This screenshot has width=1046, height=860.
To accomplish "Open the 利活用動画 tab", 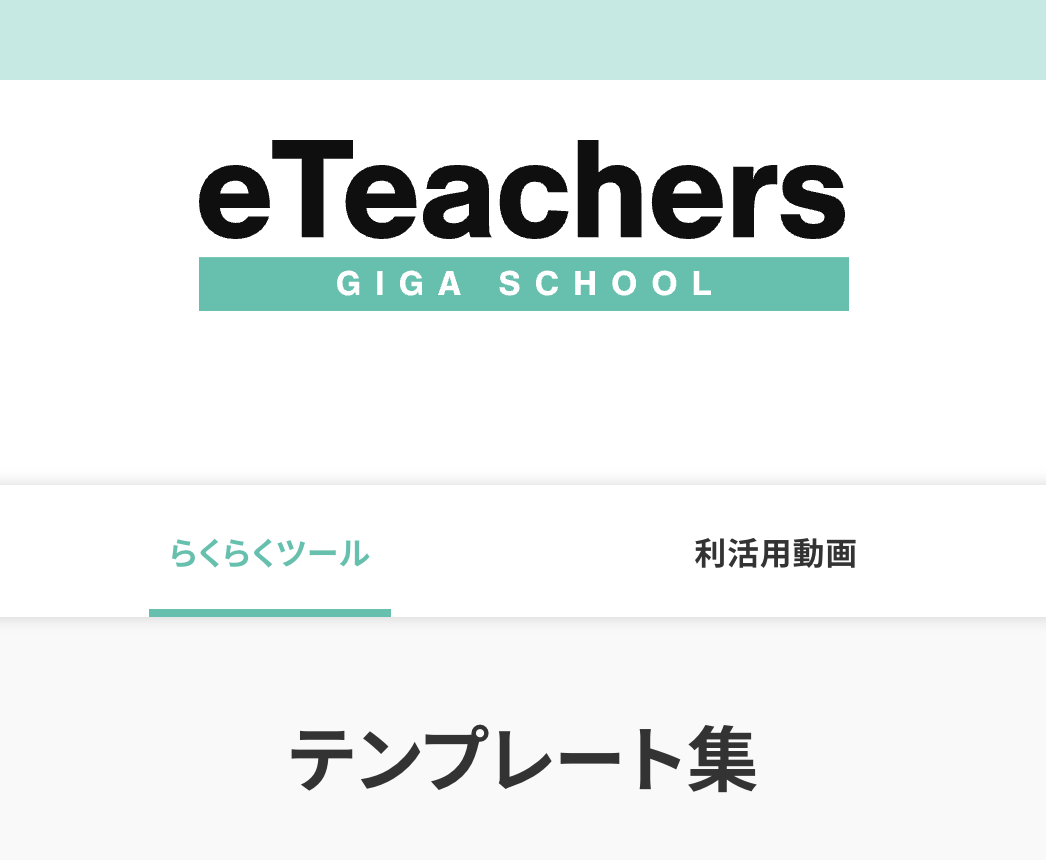I will point(775,553).
